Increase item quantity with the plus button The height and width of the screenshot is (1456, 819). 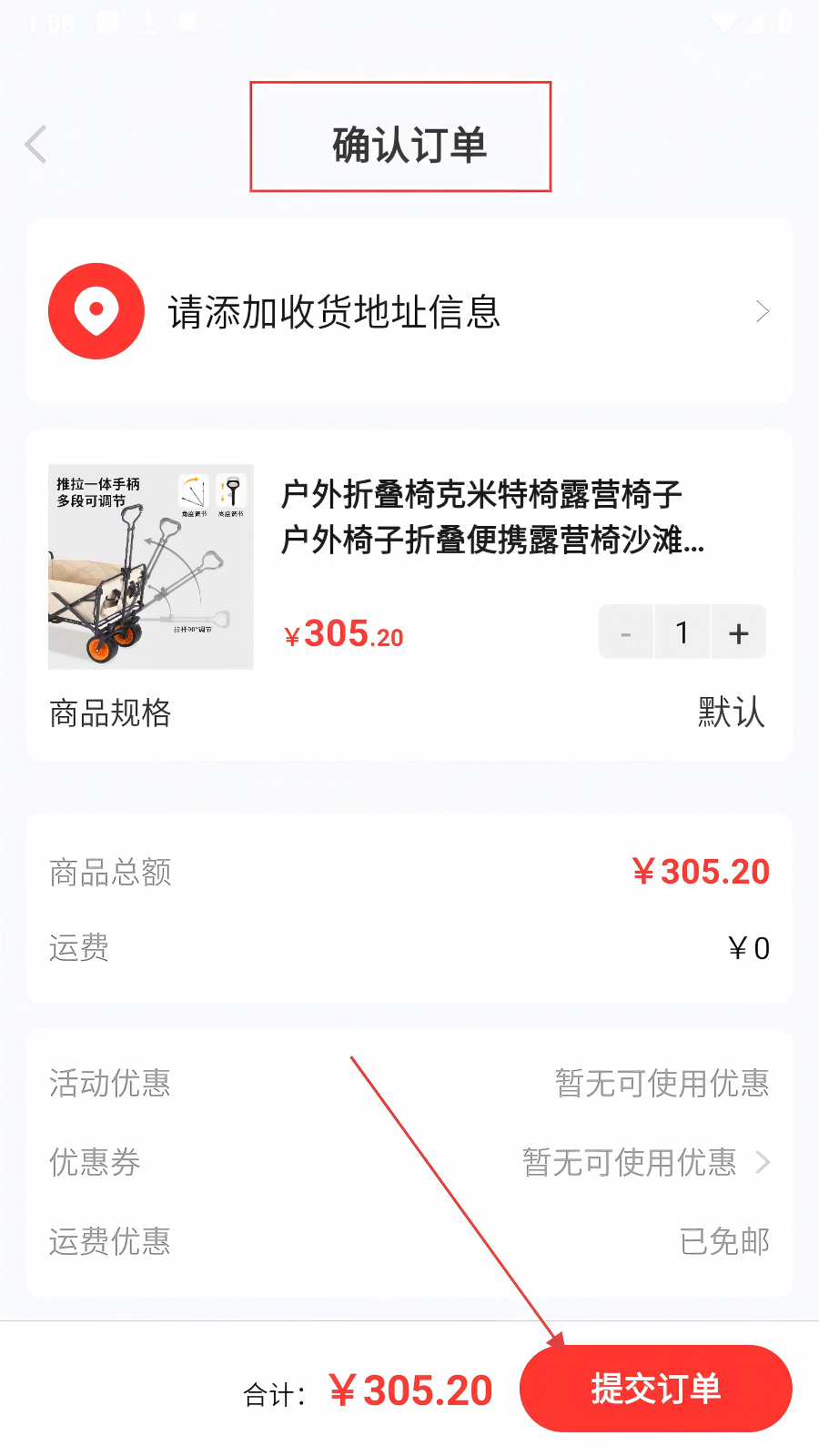pyautogui.click(x=738, y=632)
